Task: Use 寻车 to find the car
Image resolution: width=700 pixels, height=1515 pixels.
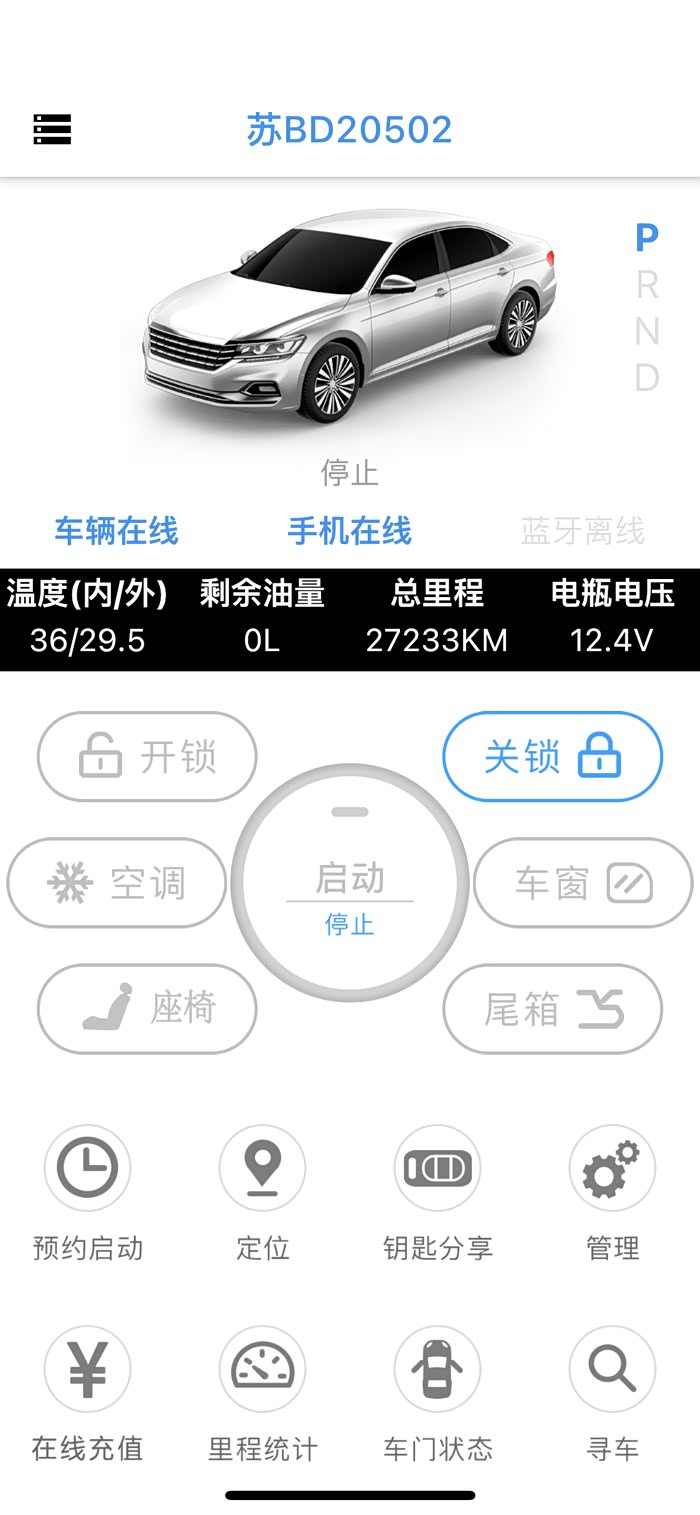Action: coord(612,1369)
